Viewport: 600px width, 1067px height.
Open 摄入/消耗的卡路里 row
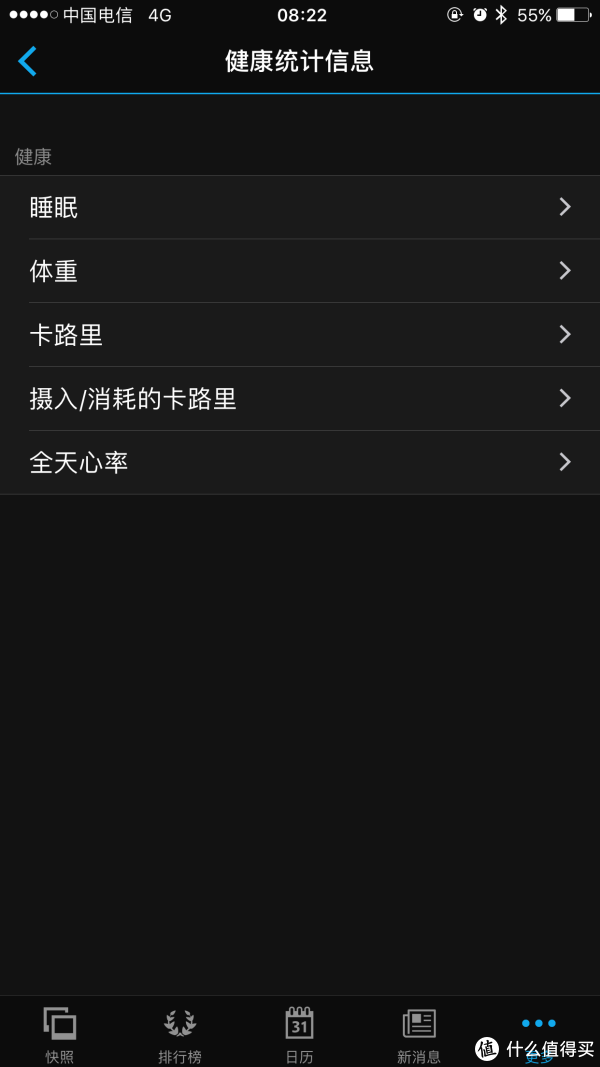coord(300,399)
